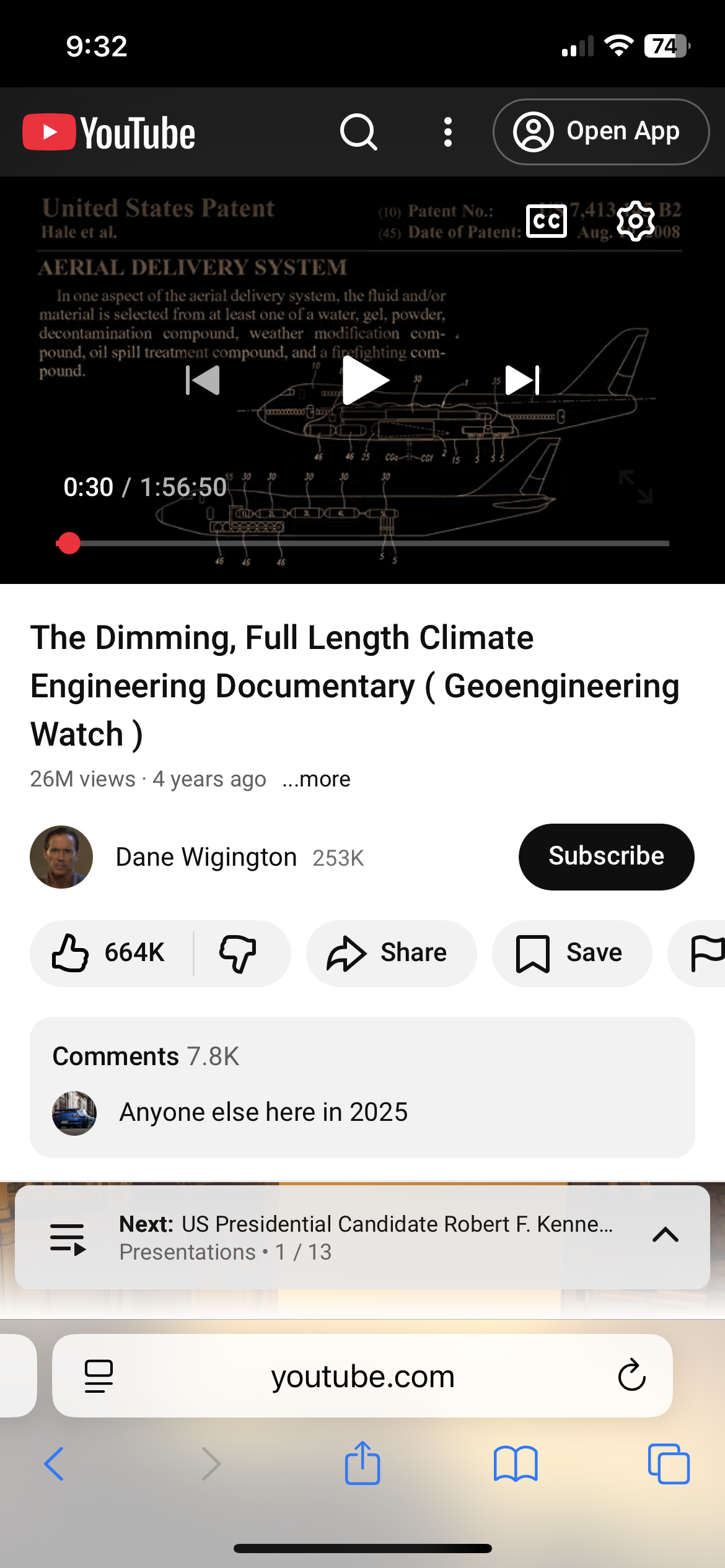The width and height of the screenshot is (725, 1568).
Task: Open Safari tabs overview
Action: click(x=668, y=1464)
